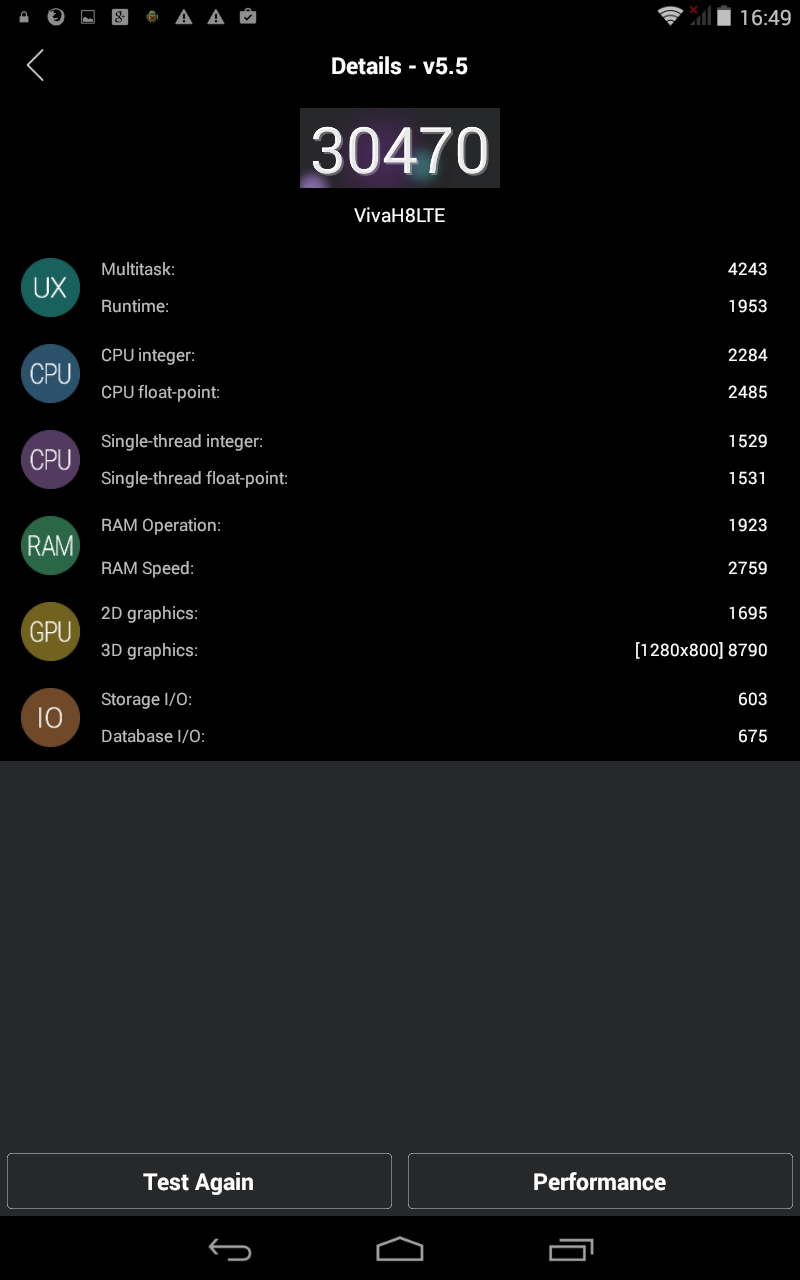800x1280 pixels.
Task: Go back using the top-left arrow
Action: pos(35,66)
